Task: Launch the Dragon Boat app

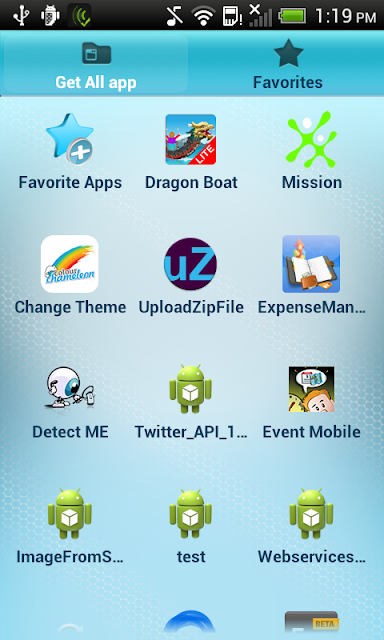Action: coord(191,152)
